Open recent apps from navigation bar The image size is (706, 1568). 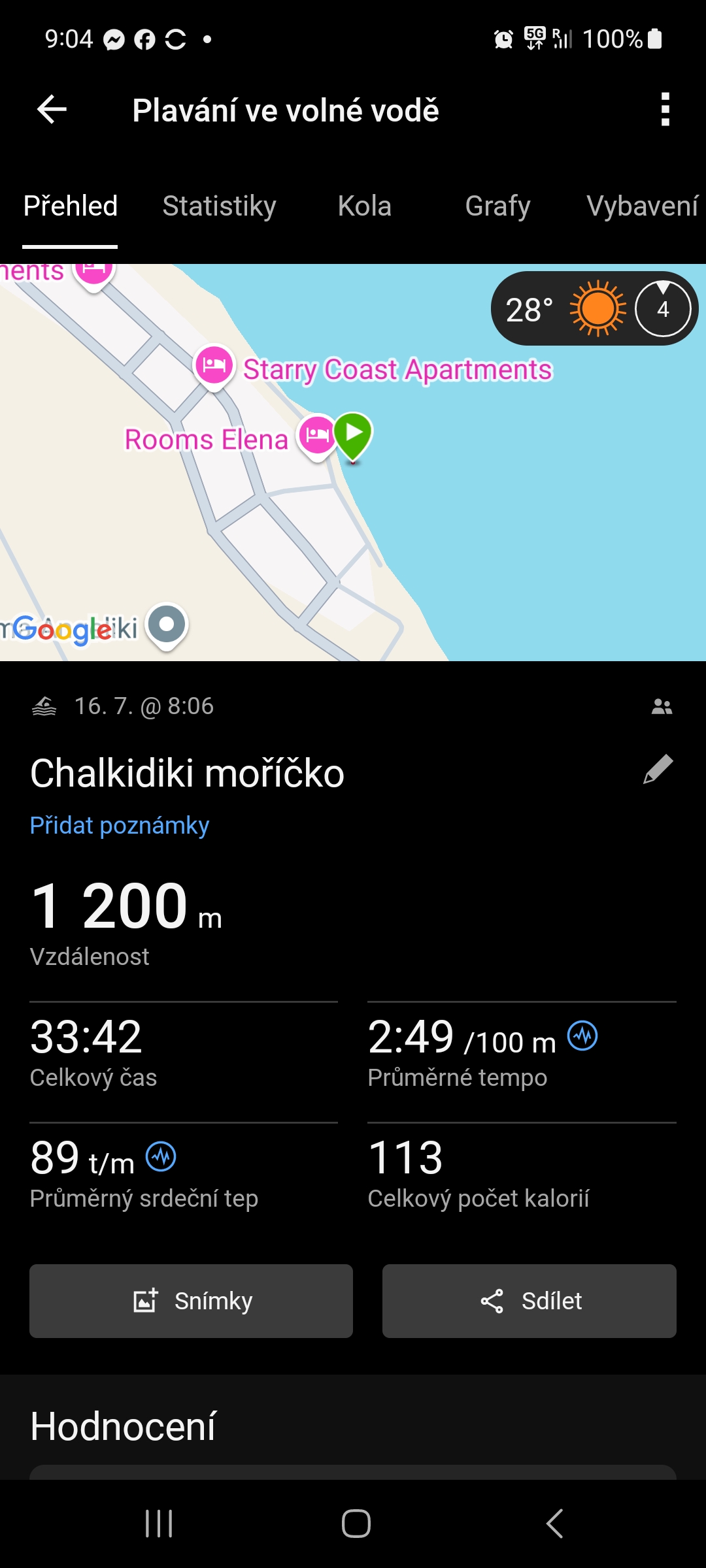pos(159,1524)
